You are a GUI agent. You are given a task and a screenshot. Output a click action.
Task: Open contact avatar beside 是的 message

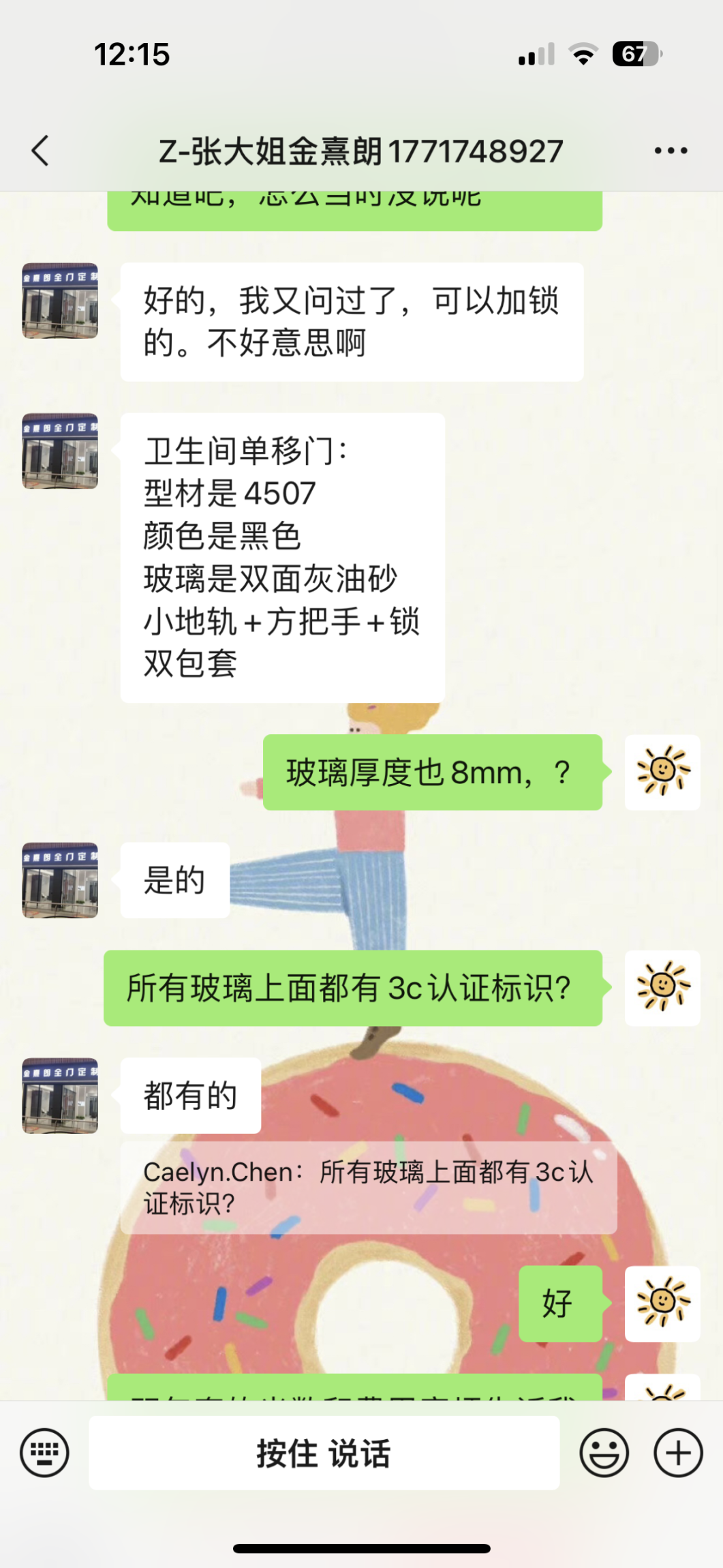60,880
